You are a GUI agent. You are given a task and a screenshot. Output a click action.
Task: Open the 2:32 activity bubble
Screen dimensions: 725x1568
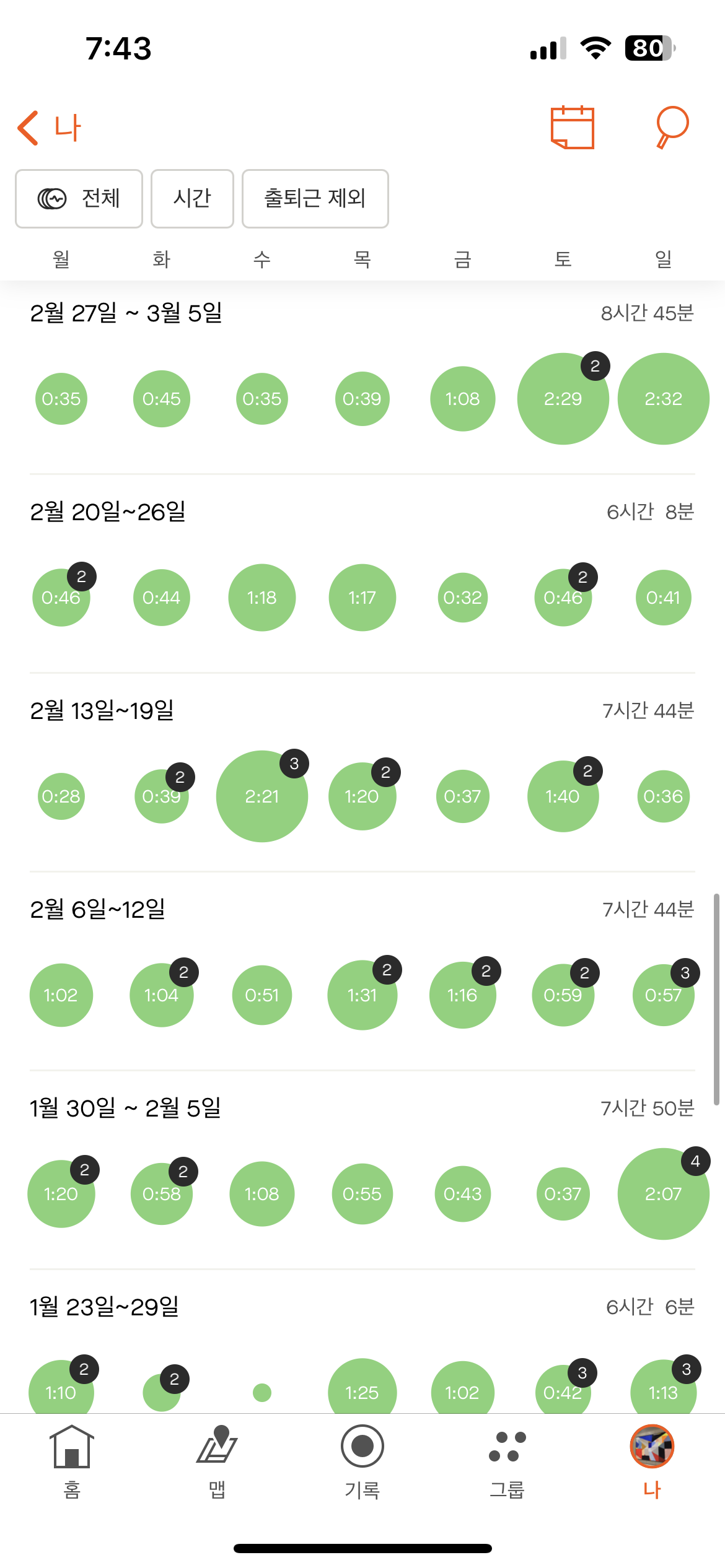pos(663,399)
